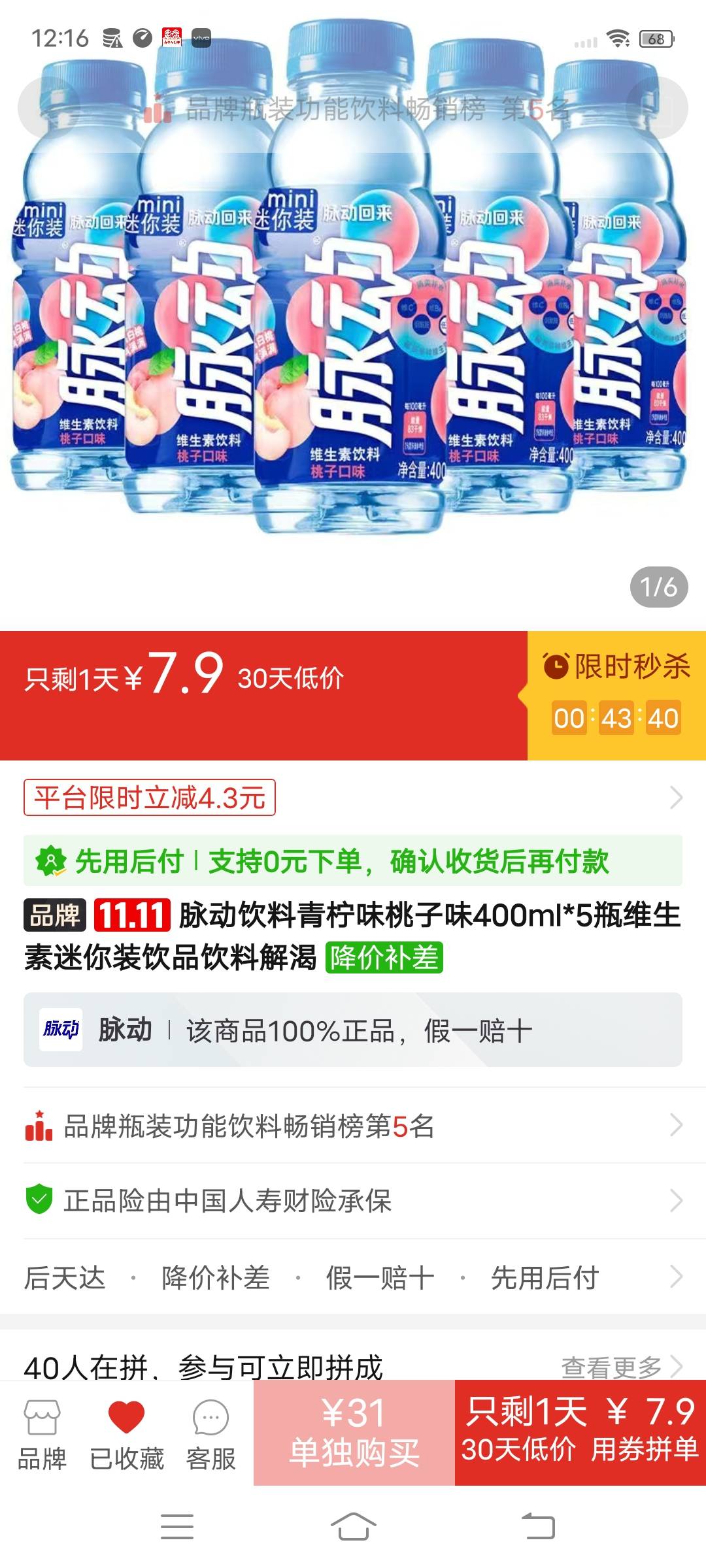Viewport: 706px width, 1568px height.
Task: Open 平台限时立减4.3元 discount details
Action: (x=150, y=798)
